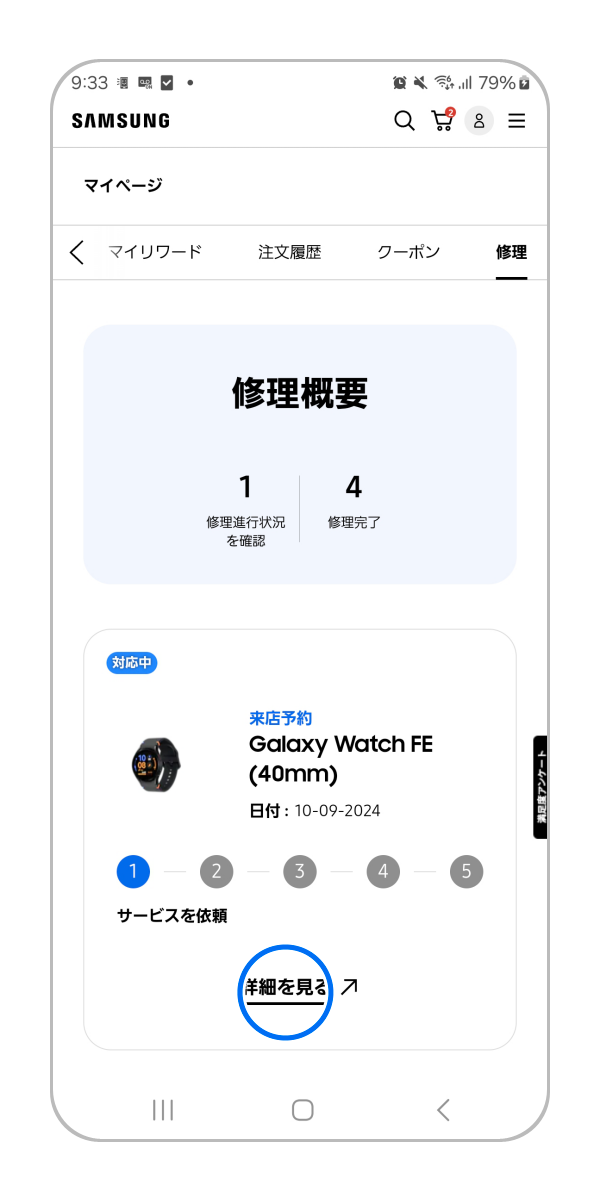The height and width of the screenshot is (1200, 600).
Task: Go back with system back button
Action: point(443,1109)
